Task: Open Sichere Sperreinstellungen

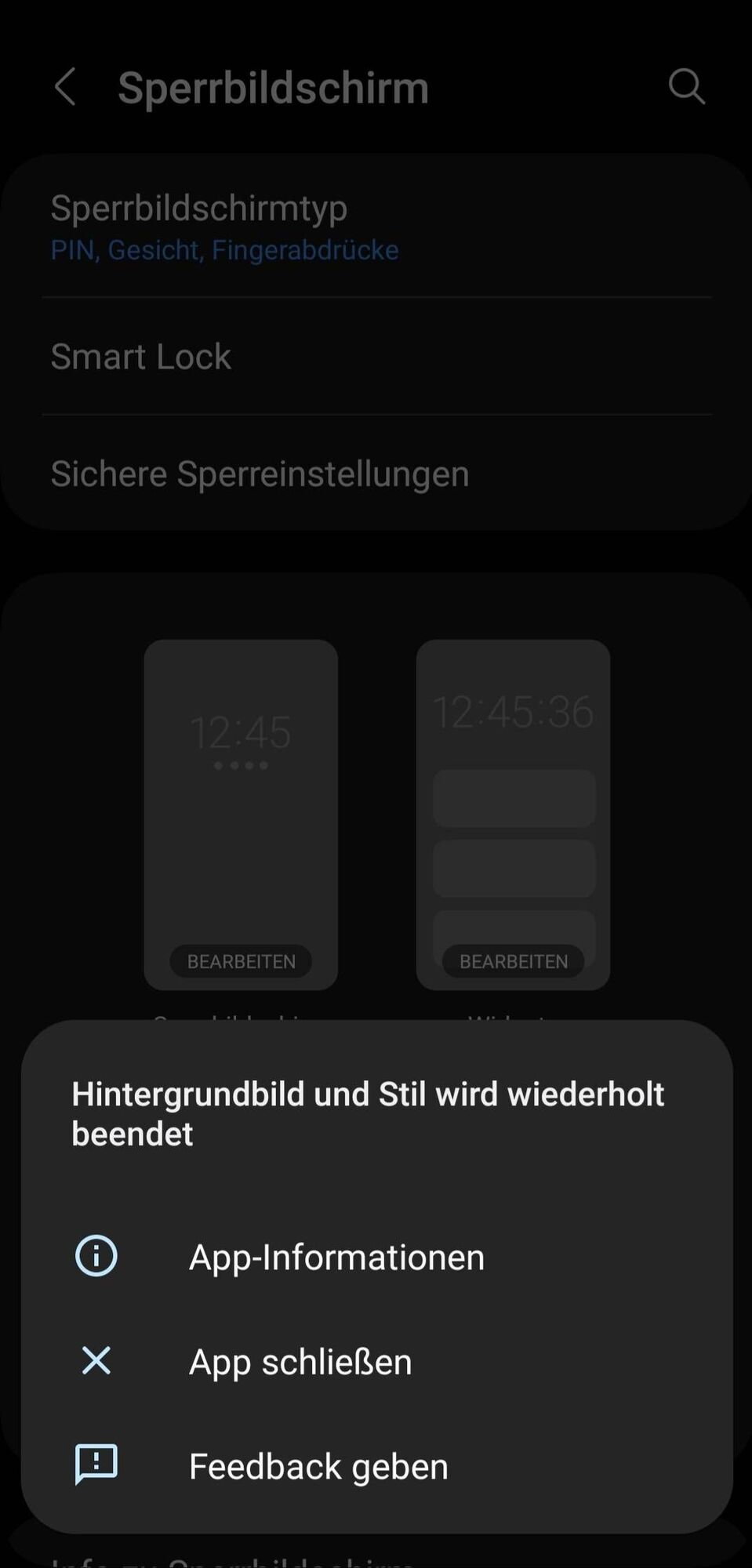Action: 260,474
